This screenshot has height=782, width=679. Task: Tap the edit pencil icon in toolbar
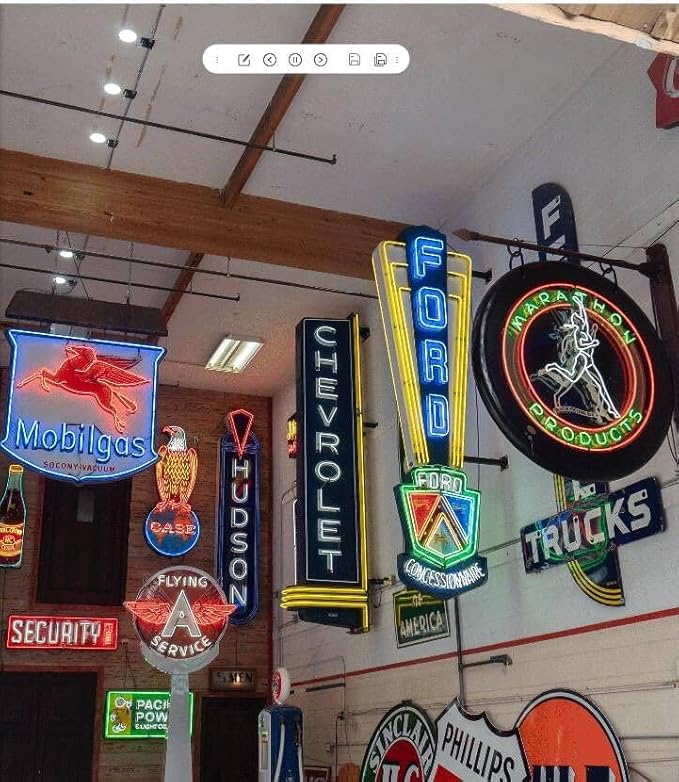click(244, 60)
